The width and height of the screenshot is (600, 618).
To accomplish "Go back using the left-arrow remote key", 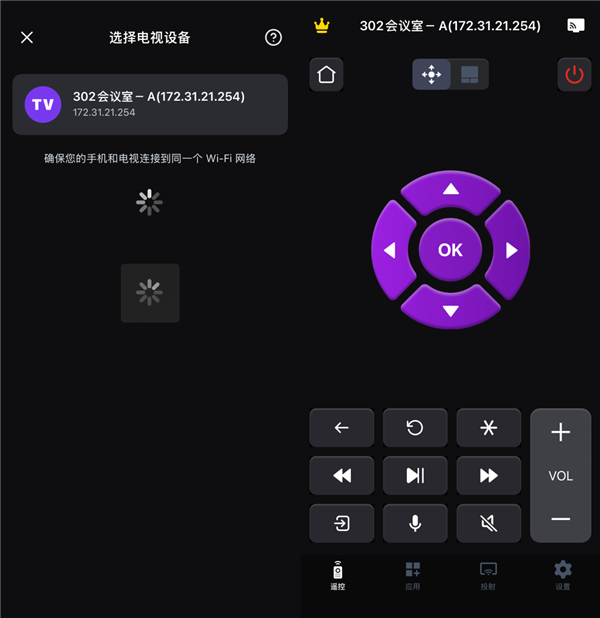I will (x=341, y=428).
